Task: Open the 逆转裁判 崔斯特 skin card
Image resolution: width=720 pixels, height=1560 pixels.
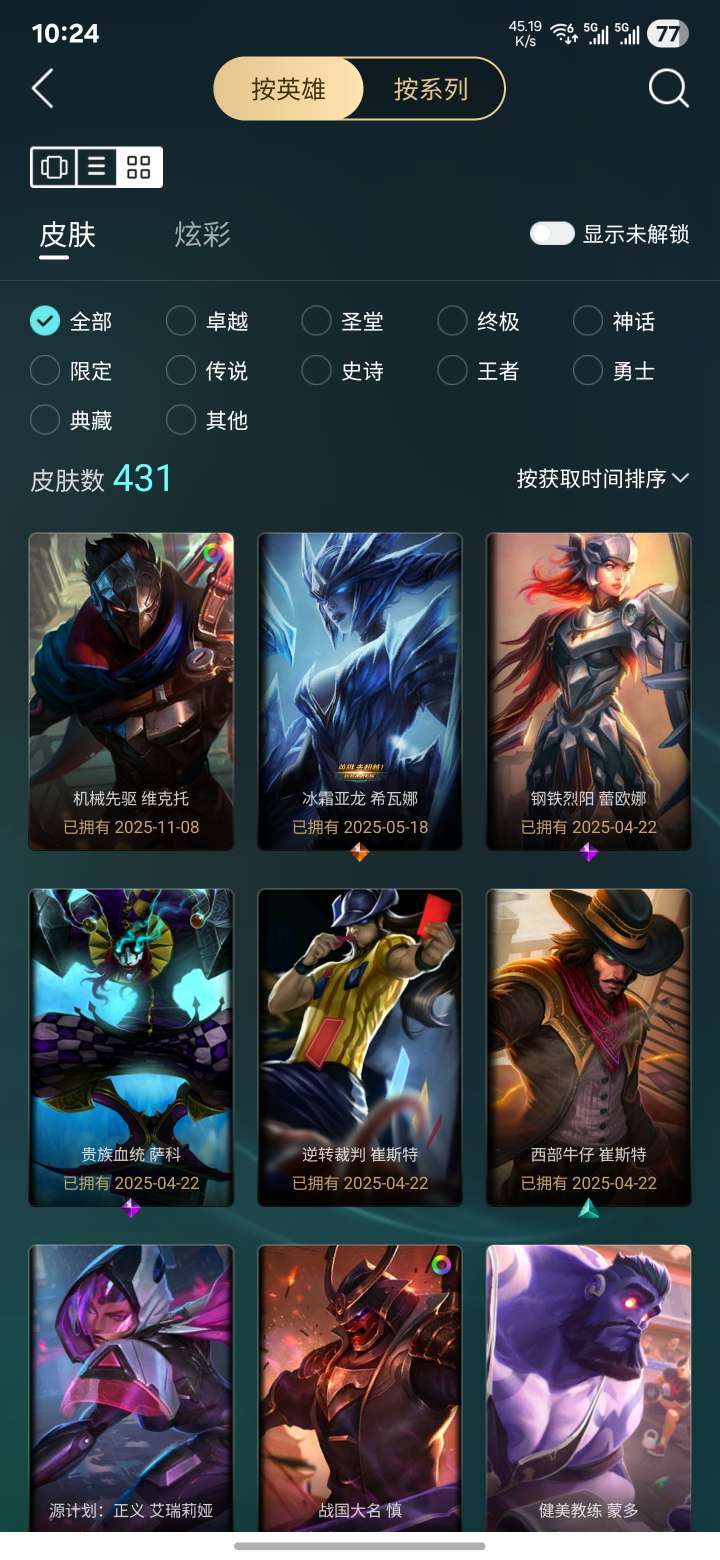Action: click(x=360, y=1046)
